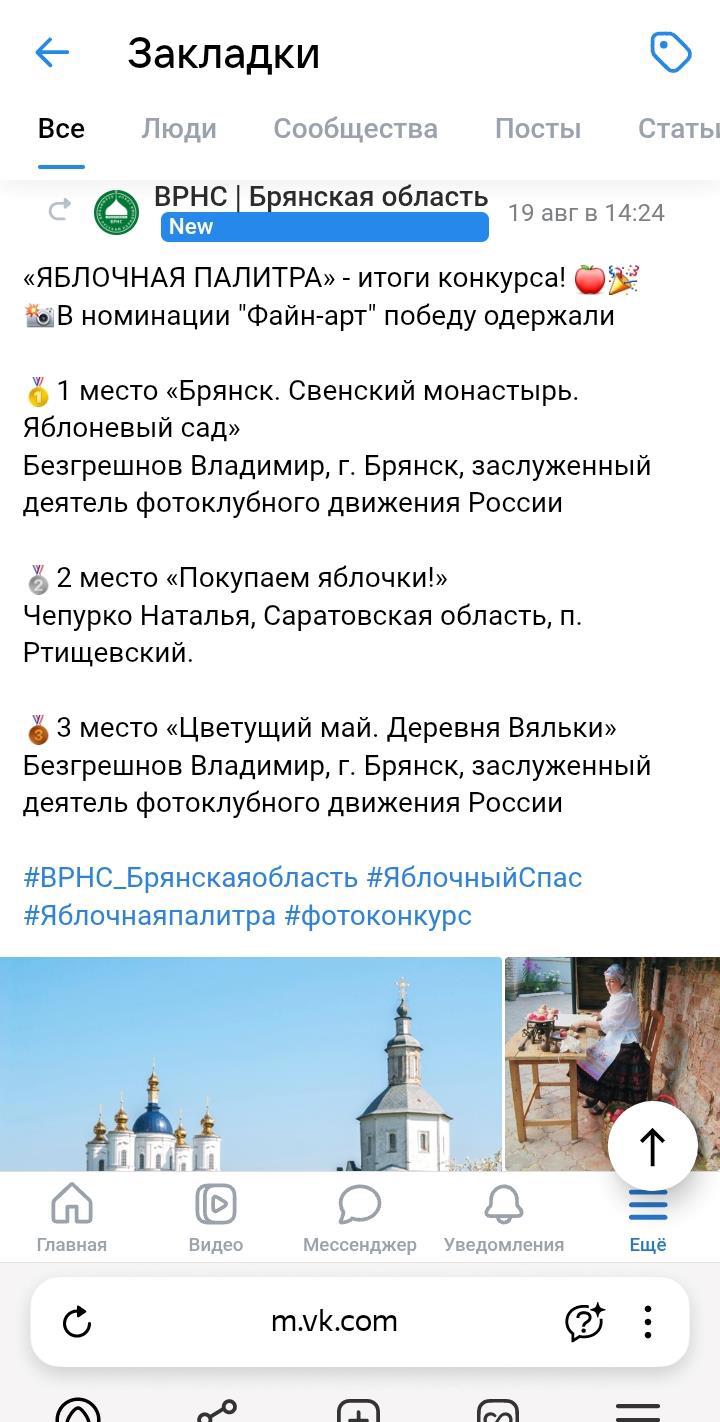Open the browser three-dot menu

[647, 1322]
